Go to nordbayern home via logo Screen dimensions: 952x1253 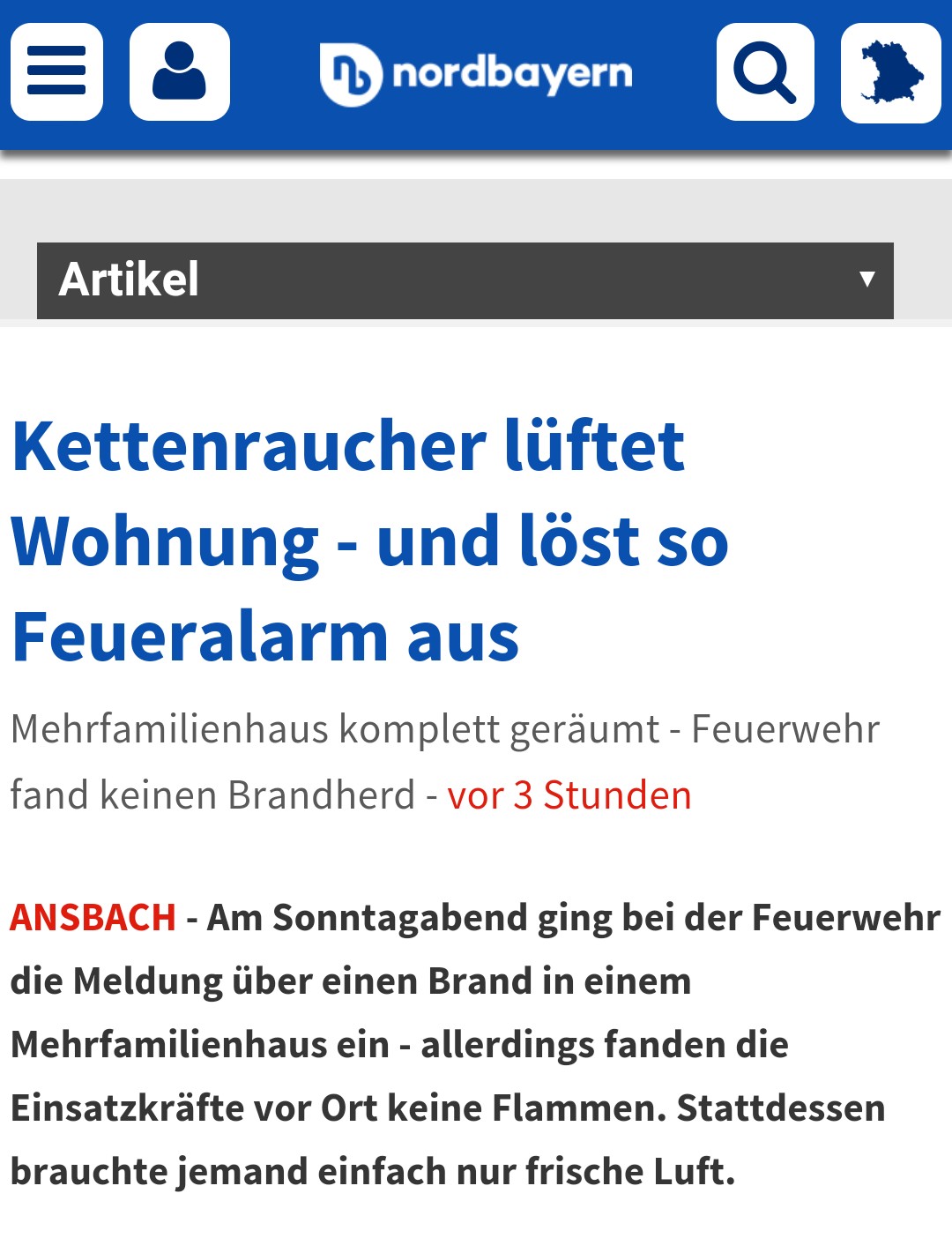(x=476, y=74)
